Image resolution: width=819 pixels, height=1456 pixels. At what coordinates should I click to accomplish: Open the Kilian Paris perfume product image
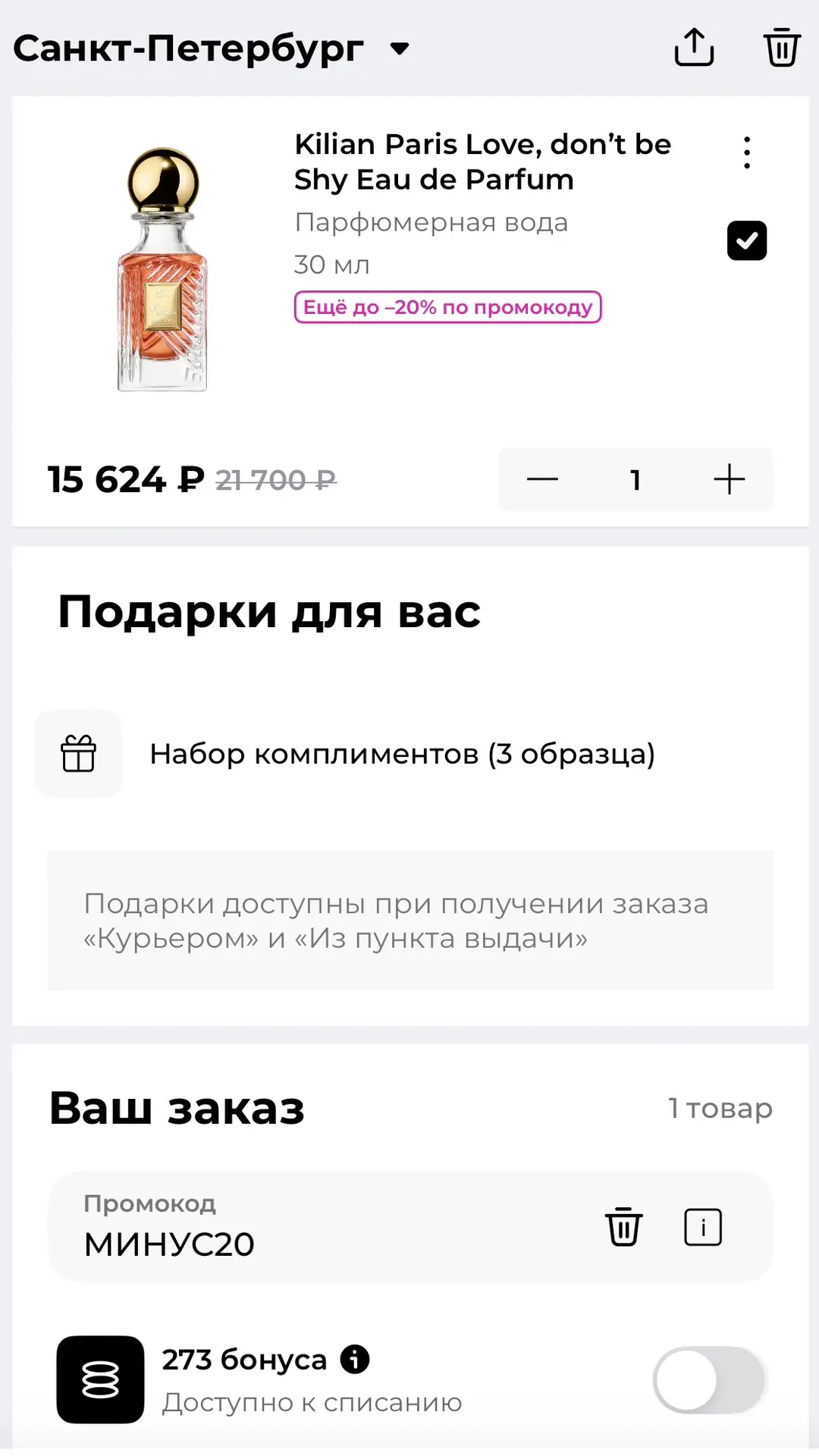(162, 269)
